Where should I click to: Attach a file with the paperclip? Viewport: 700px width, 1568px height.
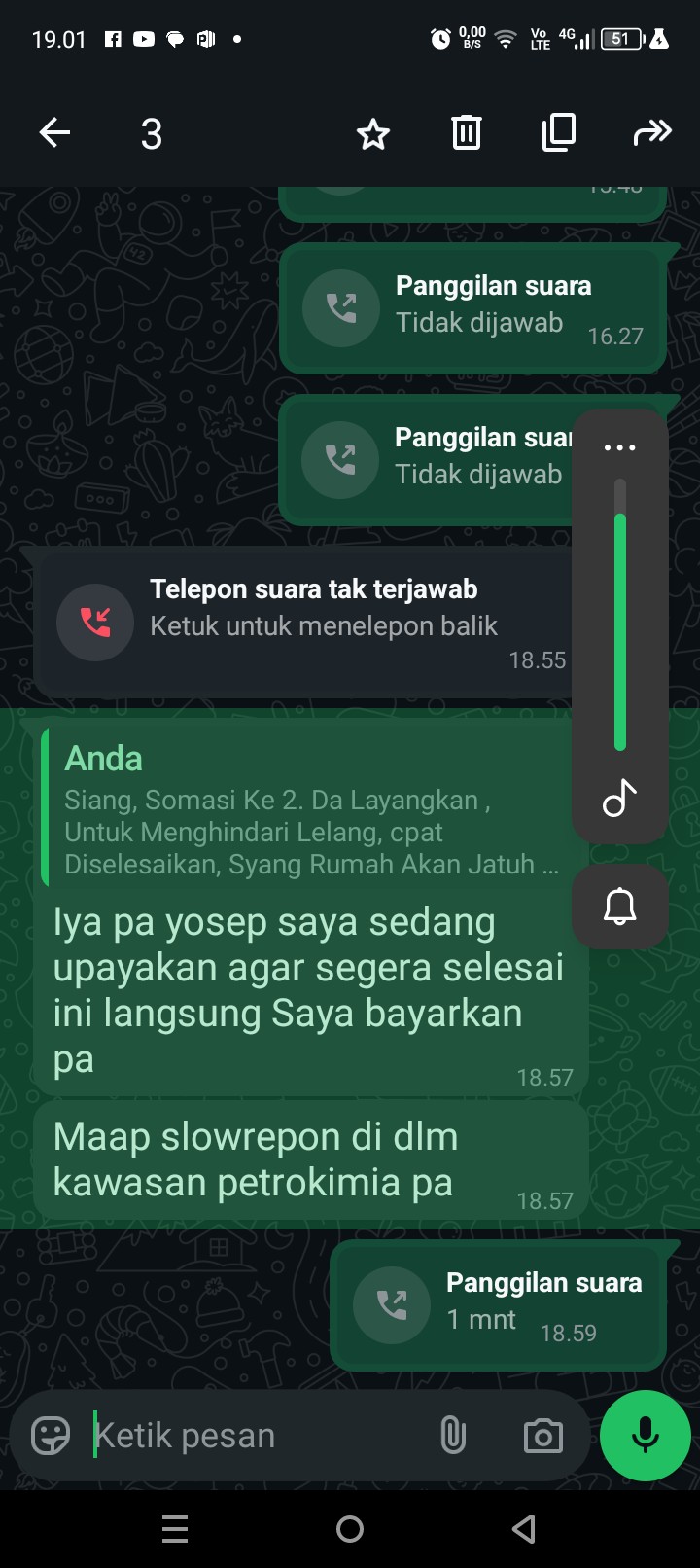[453, 1436]
